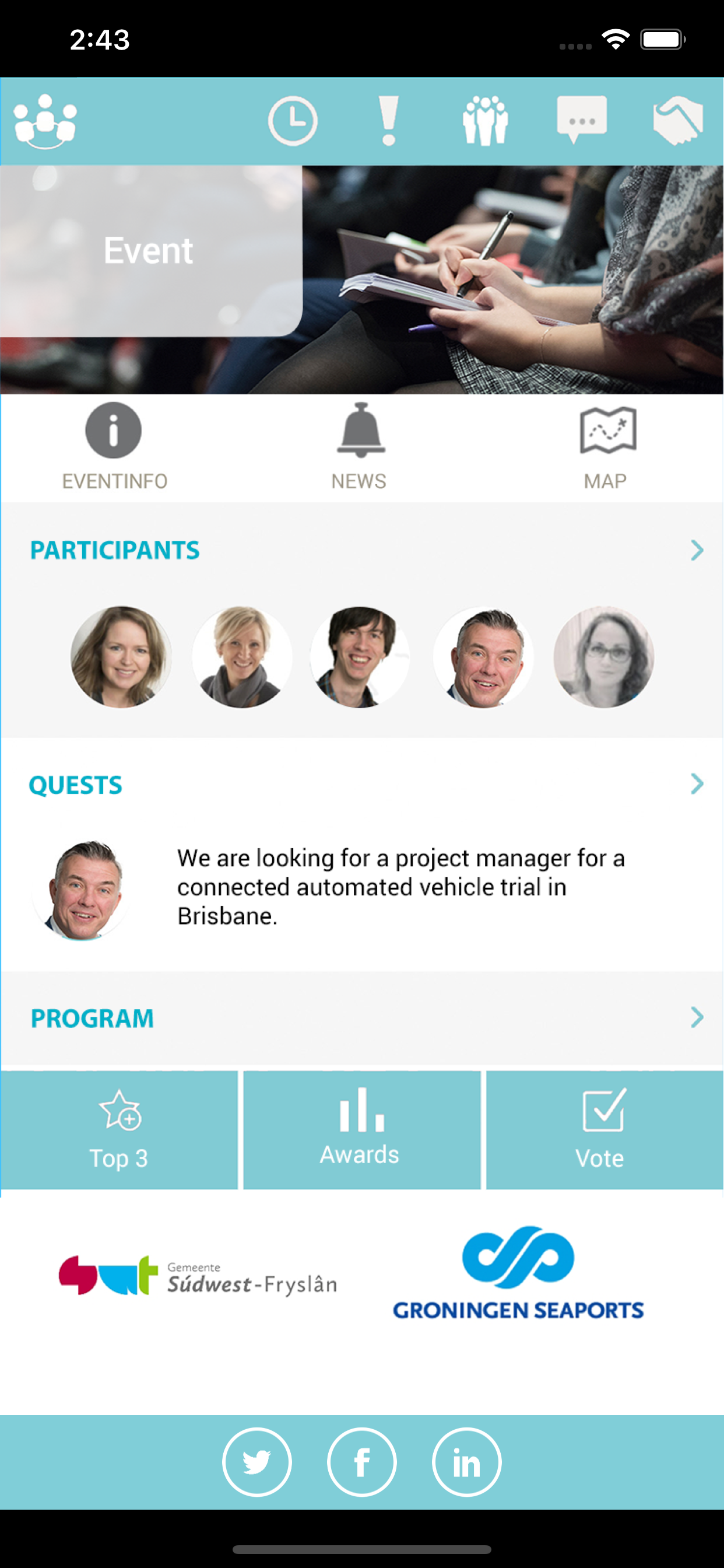Screen dimensions: 724x1568
Task: Open the LinkedIn icon
Action: pos(467,1462)
